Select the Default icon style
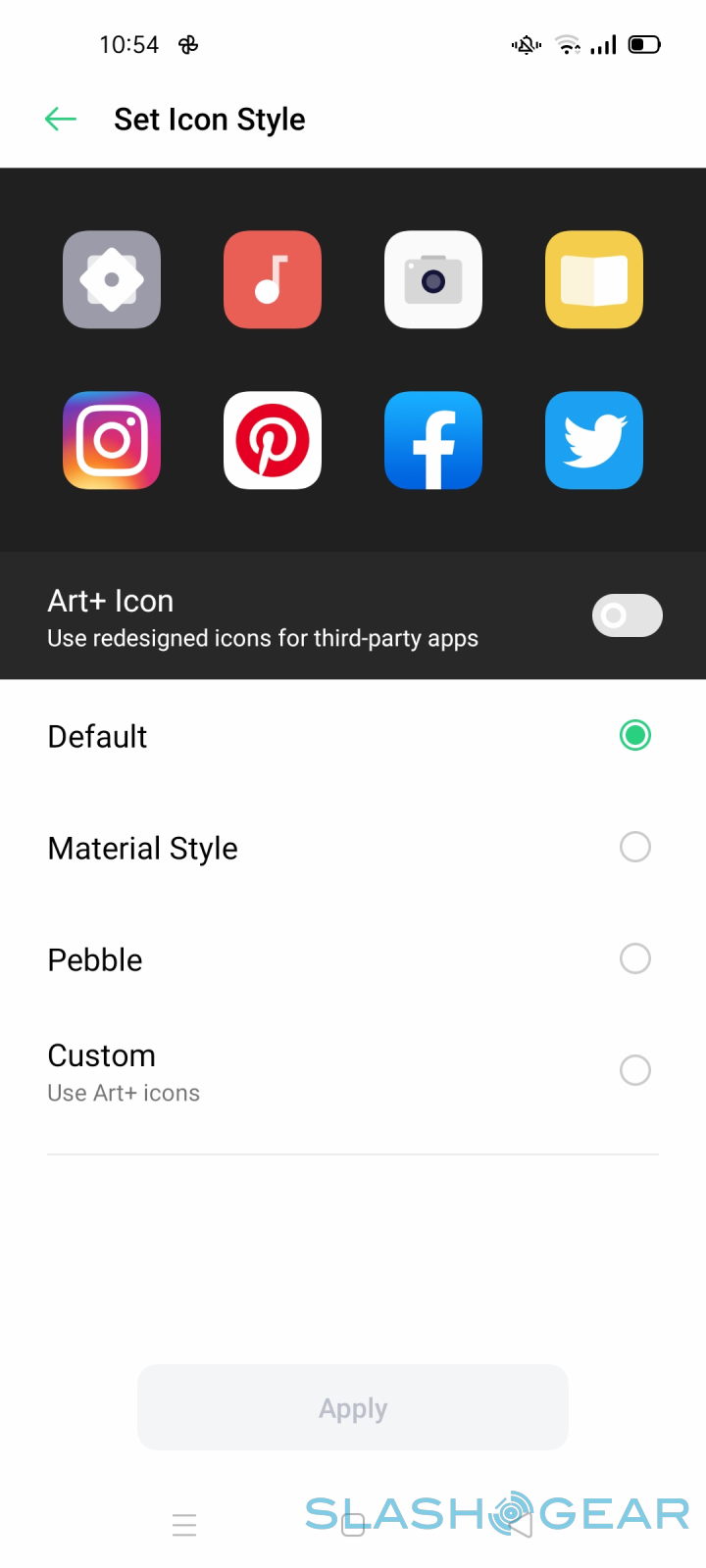706x1568 pixels. (634, 735)
